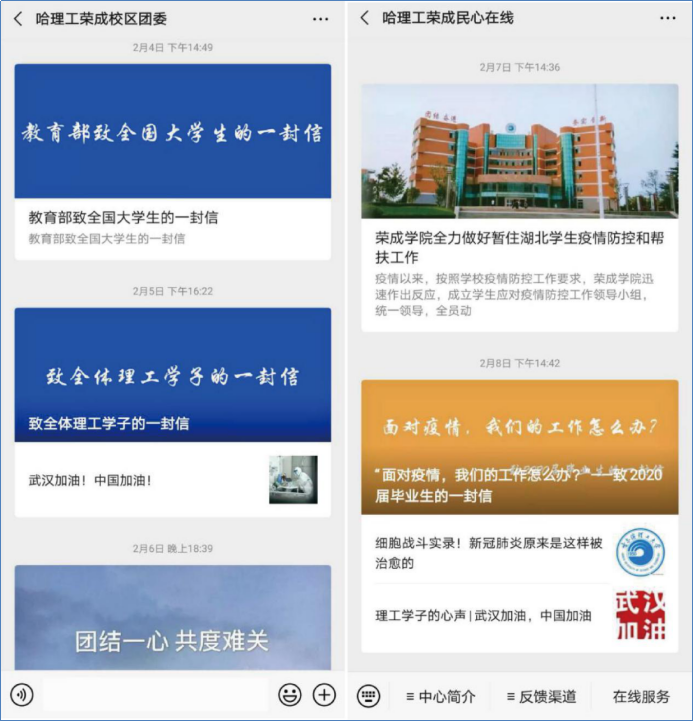Viewport: 694px width, 722px height.
Task: Open overflow menu of 哈理工荣成校区团委
Action: pos(320,18)
